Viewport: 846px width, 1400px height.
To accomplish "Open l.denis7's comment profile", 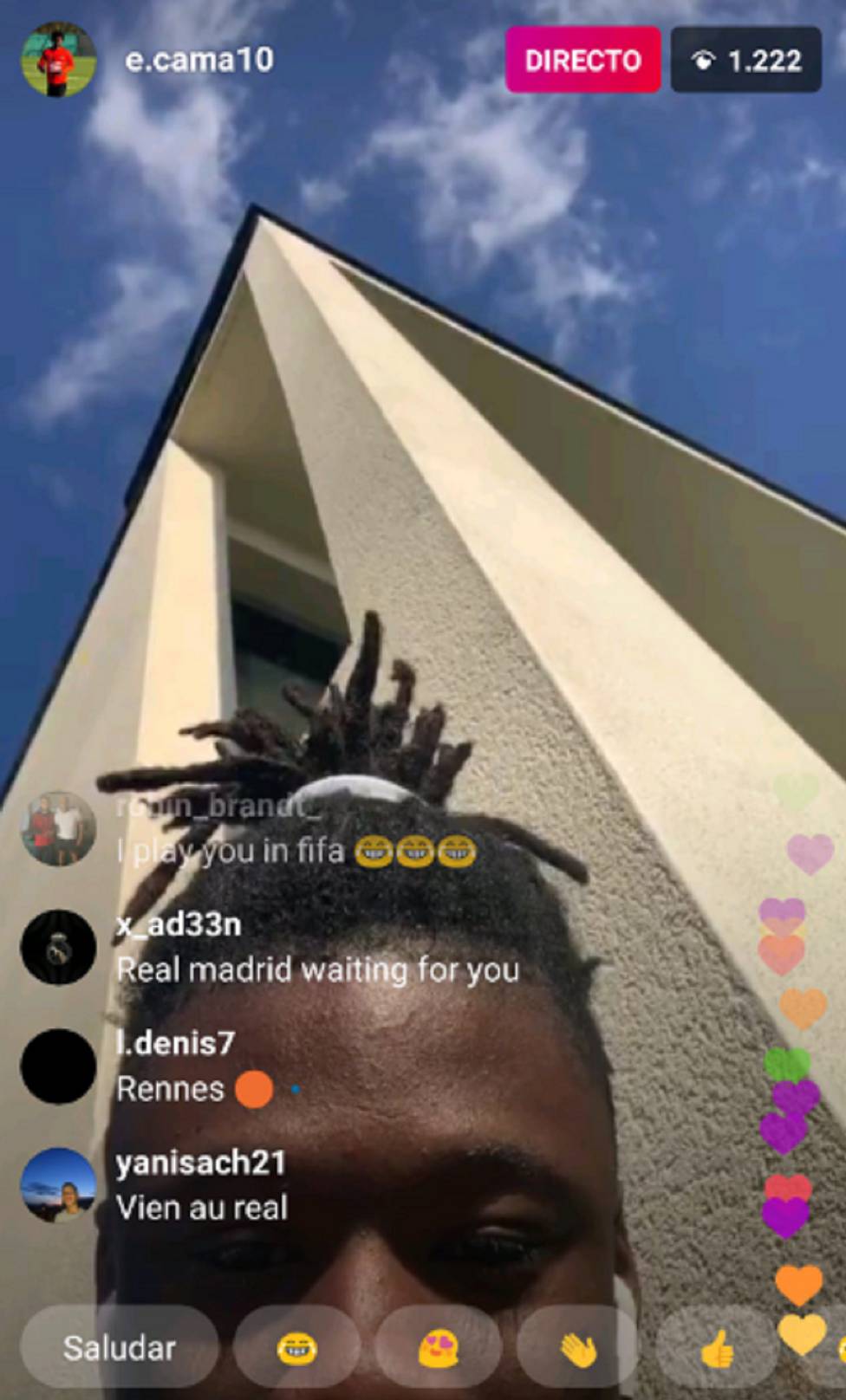I will [x=58, y=1066].
